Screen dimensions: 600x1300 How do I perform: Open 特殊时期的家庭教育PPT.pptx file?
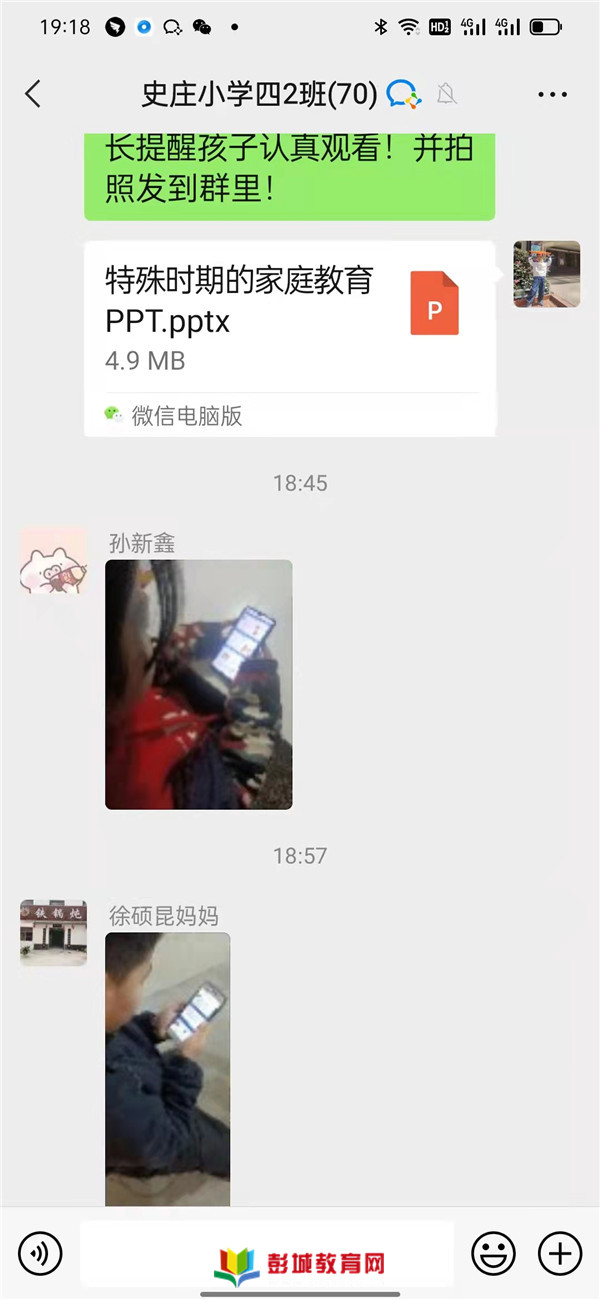pos(290,318)
